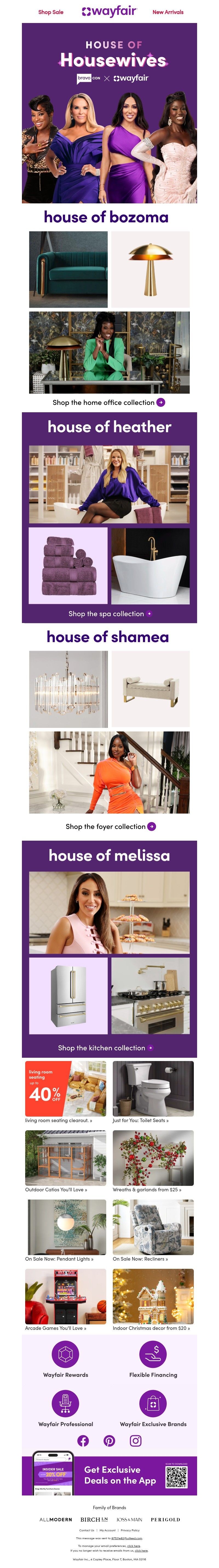Viewport: 219px width, 1568px height.
Task: Open the New Arrivals link
Action: coord(168,11)
